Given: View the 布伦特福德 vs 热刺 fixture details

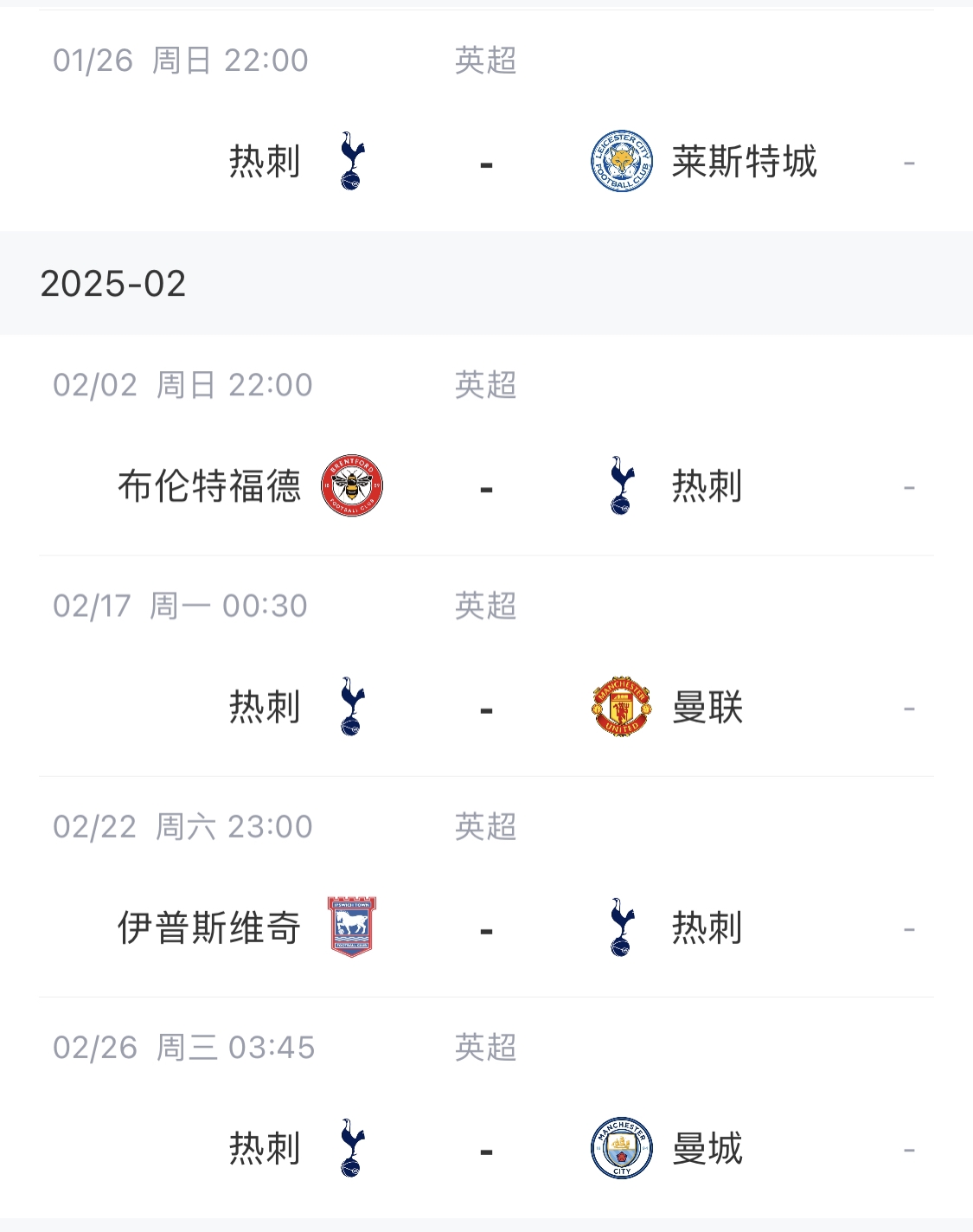Looking at the screenshot, I should coord(486,487).
